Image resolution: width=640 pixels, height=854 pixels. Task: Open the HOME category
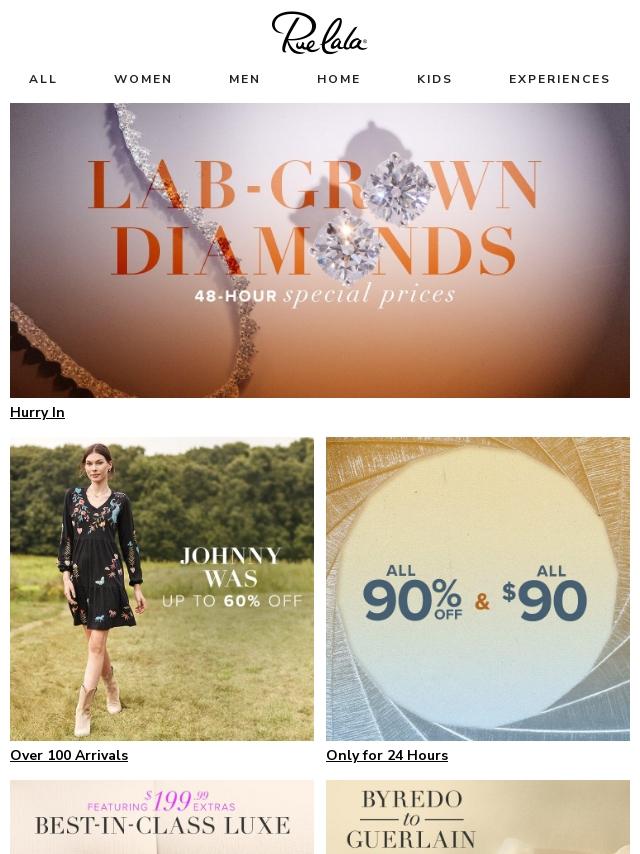[338, 79]
